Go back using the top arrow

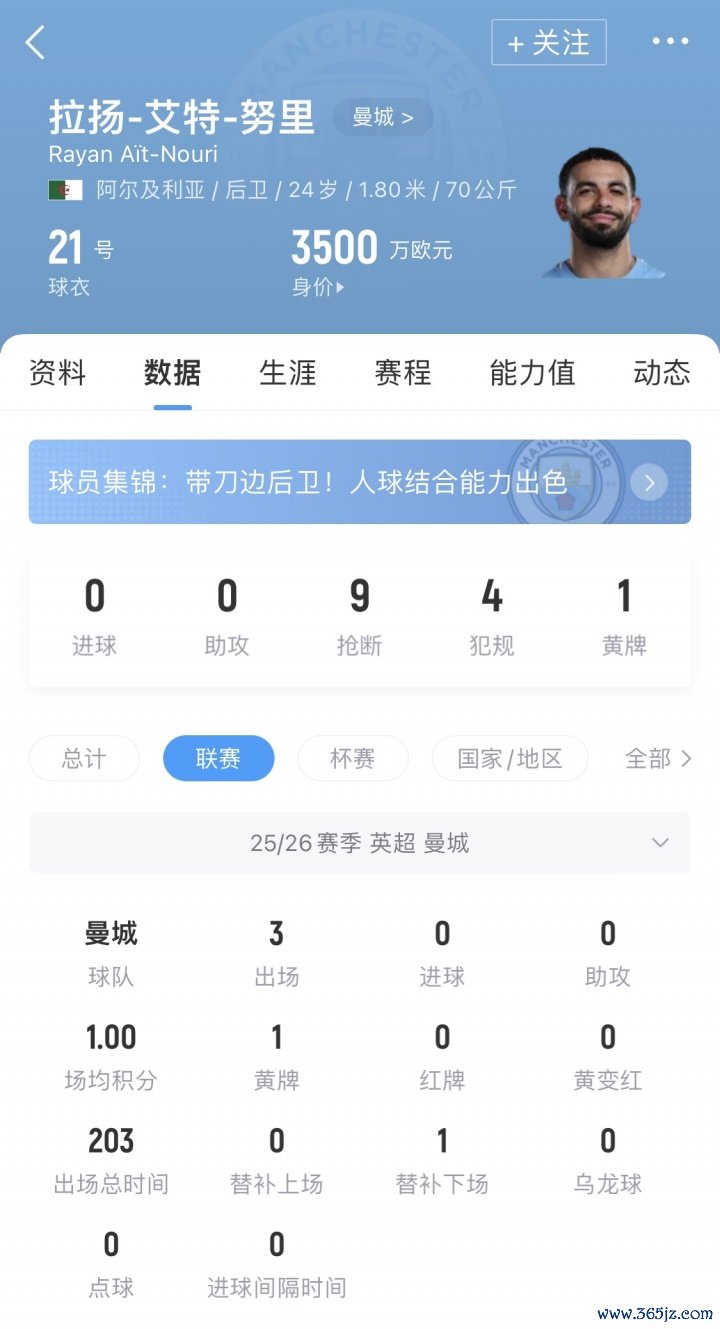[36, 43]
